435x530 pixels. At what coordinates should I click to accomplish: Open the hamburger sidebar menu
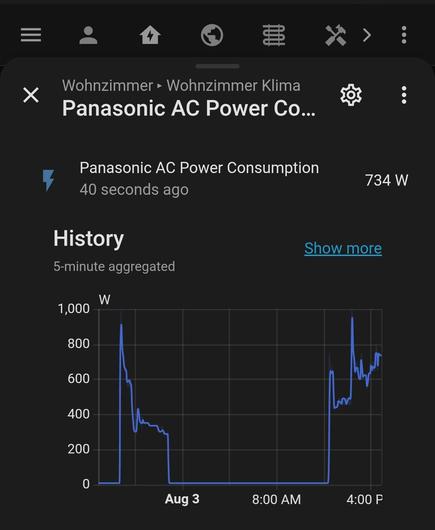(31, 35)
